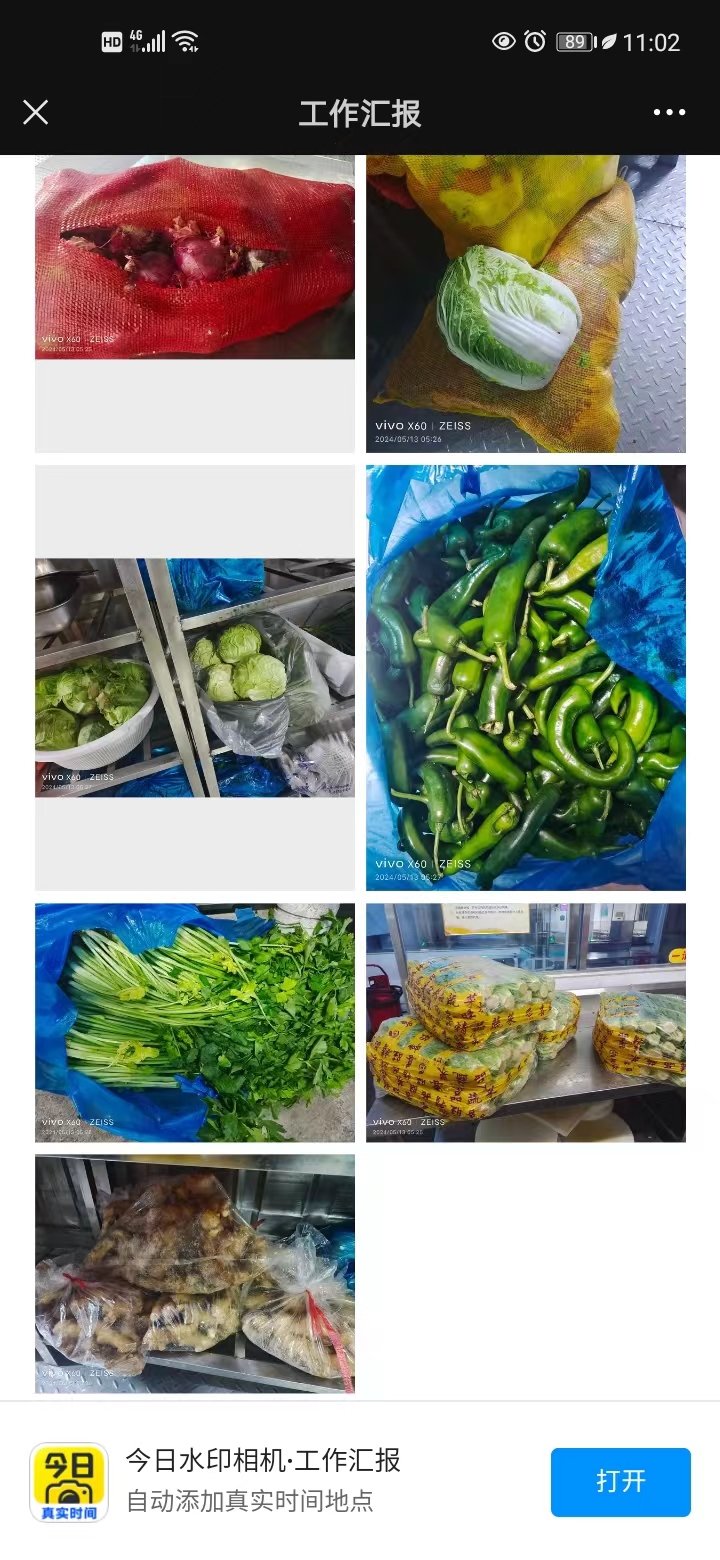The image size is (720, 1560).
Task: Open the three-dot overflow menu
Action: [669, 112]
